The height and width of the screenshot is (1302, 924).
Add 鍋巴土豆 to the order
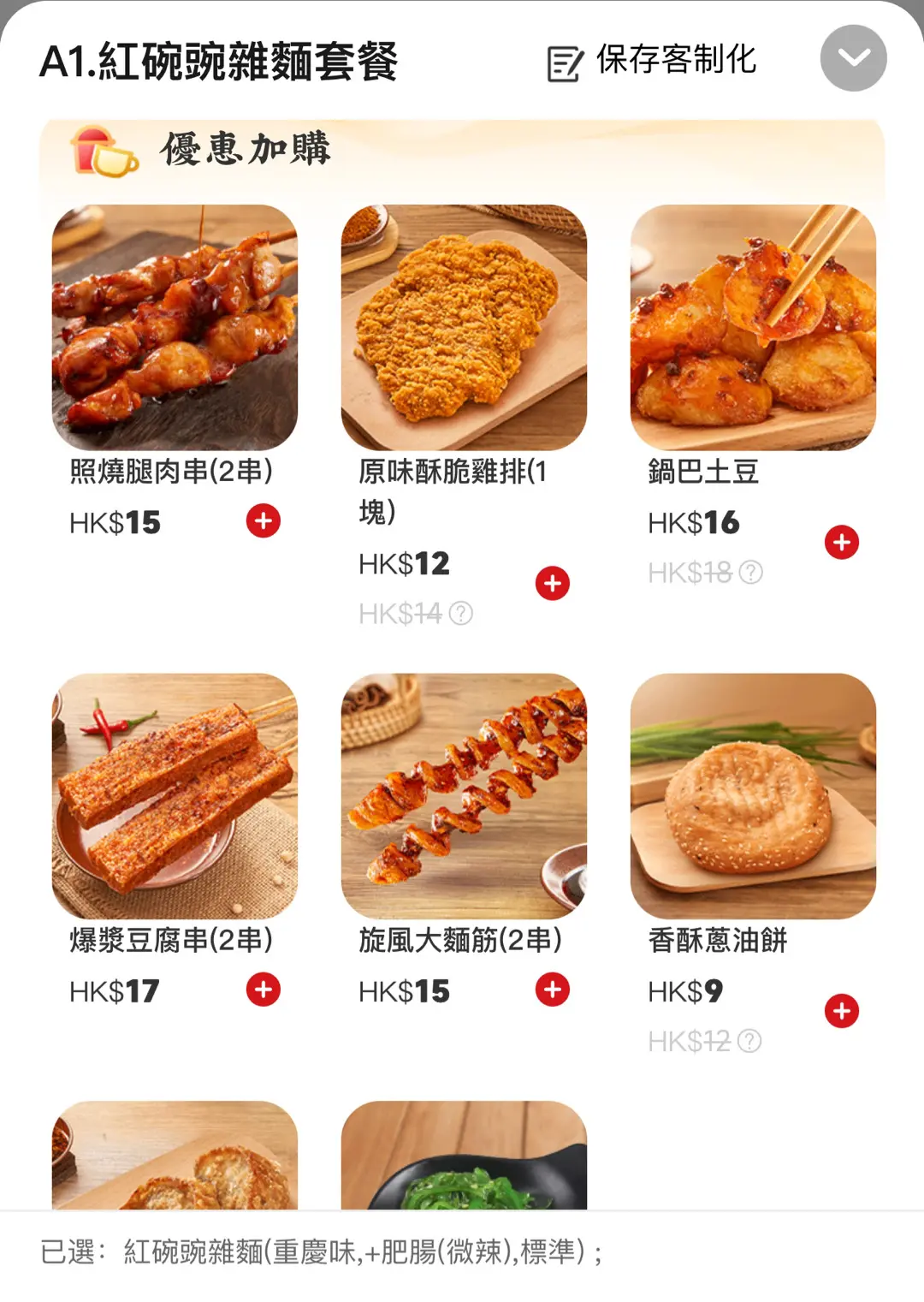[x=842, y=542]
